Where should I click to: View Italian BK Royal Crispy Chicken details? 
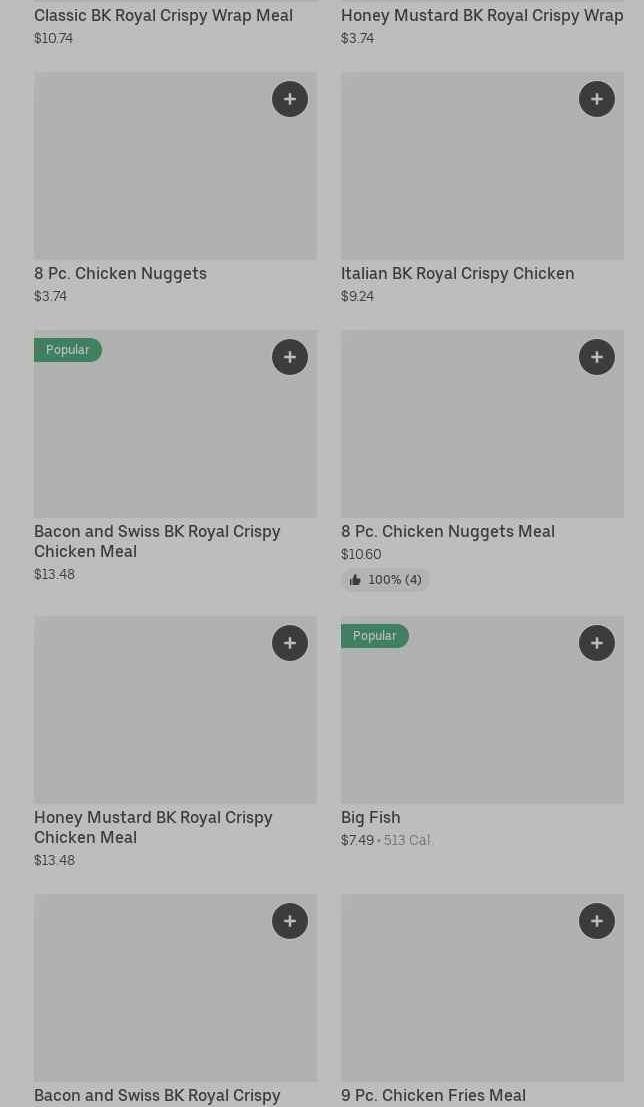click(x=482, y=189)
